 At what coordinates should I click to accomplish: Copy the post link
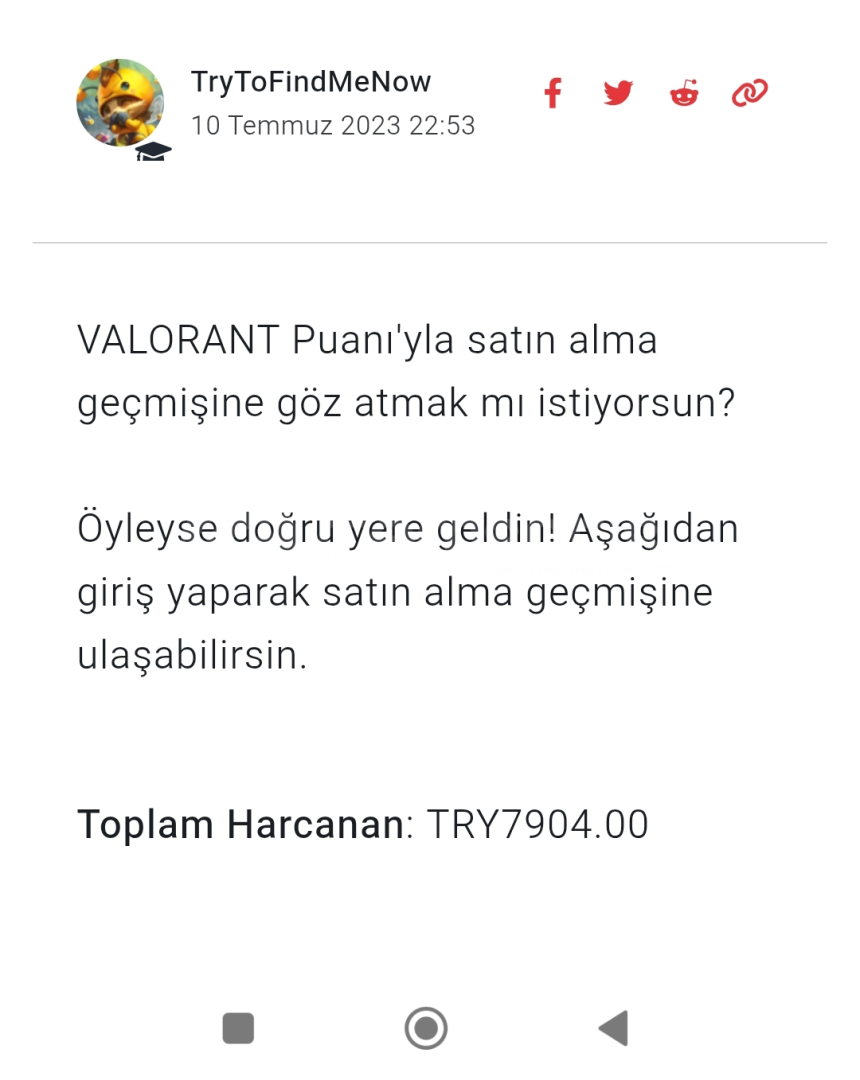coord(749,94)
